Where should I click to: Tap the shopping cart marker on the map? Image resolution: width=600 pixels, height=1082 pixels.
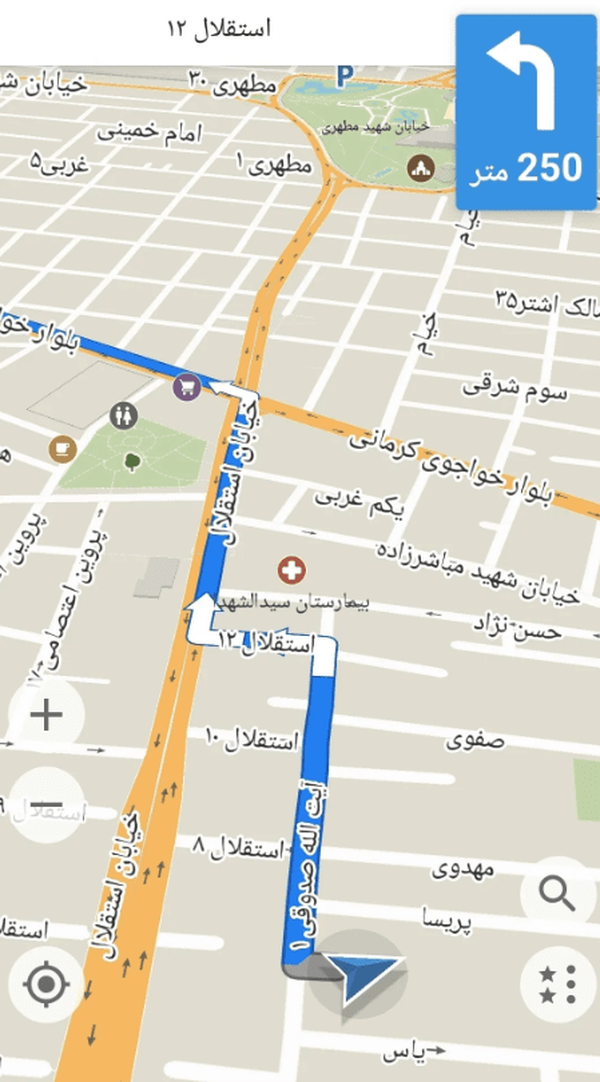(x=184, y=387)
